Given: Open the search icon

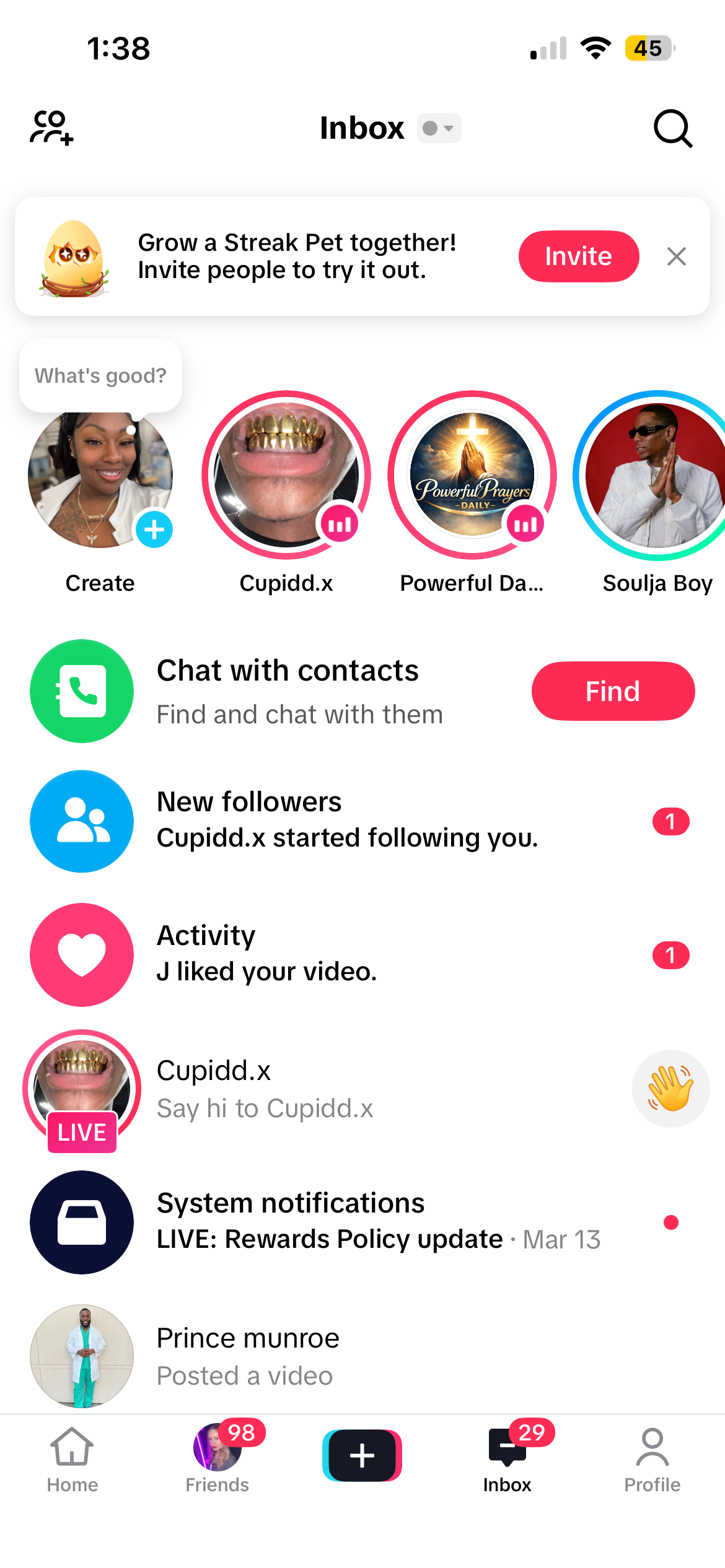Looking at the screenshot, I should 672,129.
